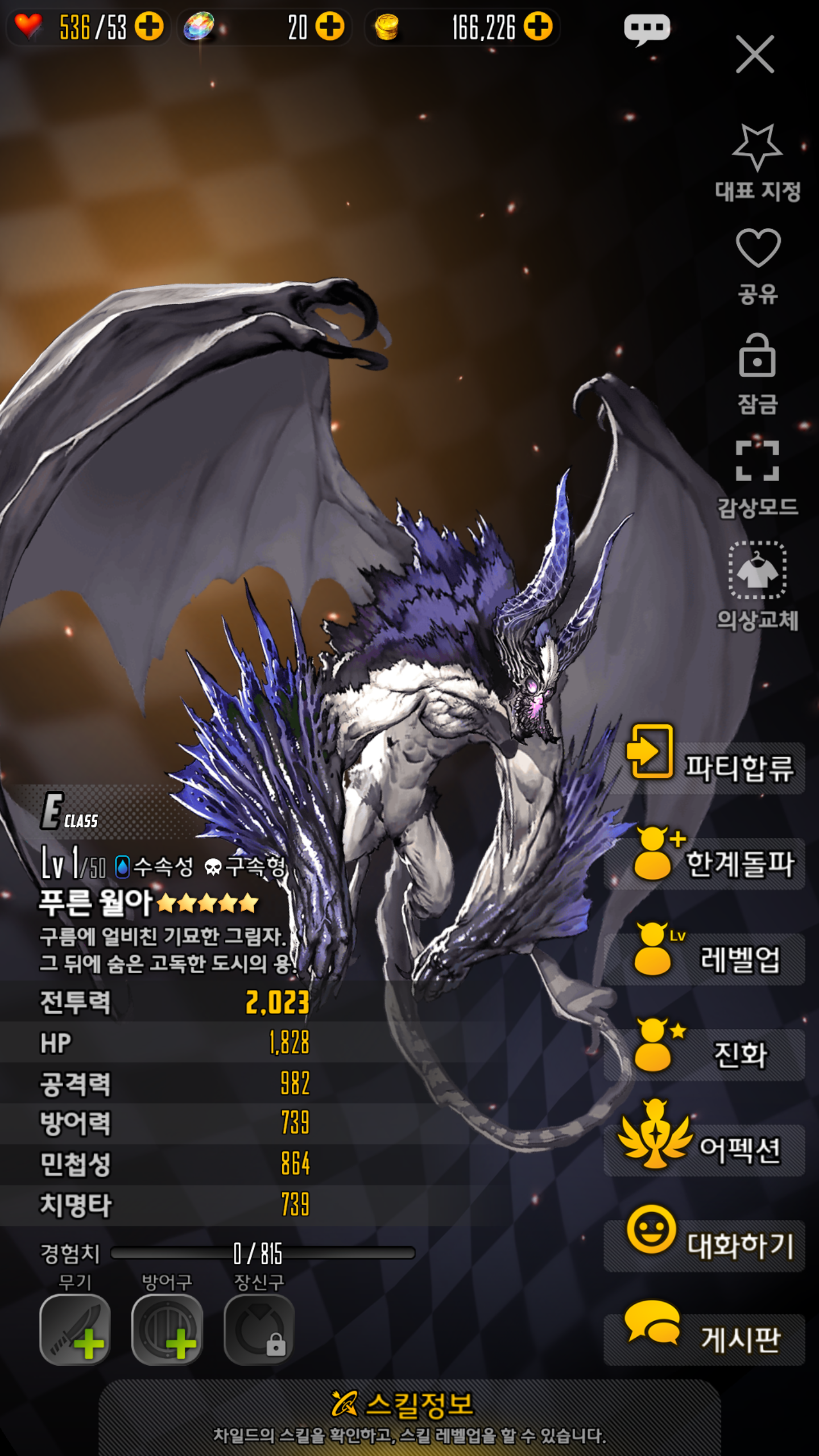This screenshot has height=1456, width=819.
Task: Close the character detail screen
Action: [x=755, y=54]
